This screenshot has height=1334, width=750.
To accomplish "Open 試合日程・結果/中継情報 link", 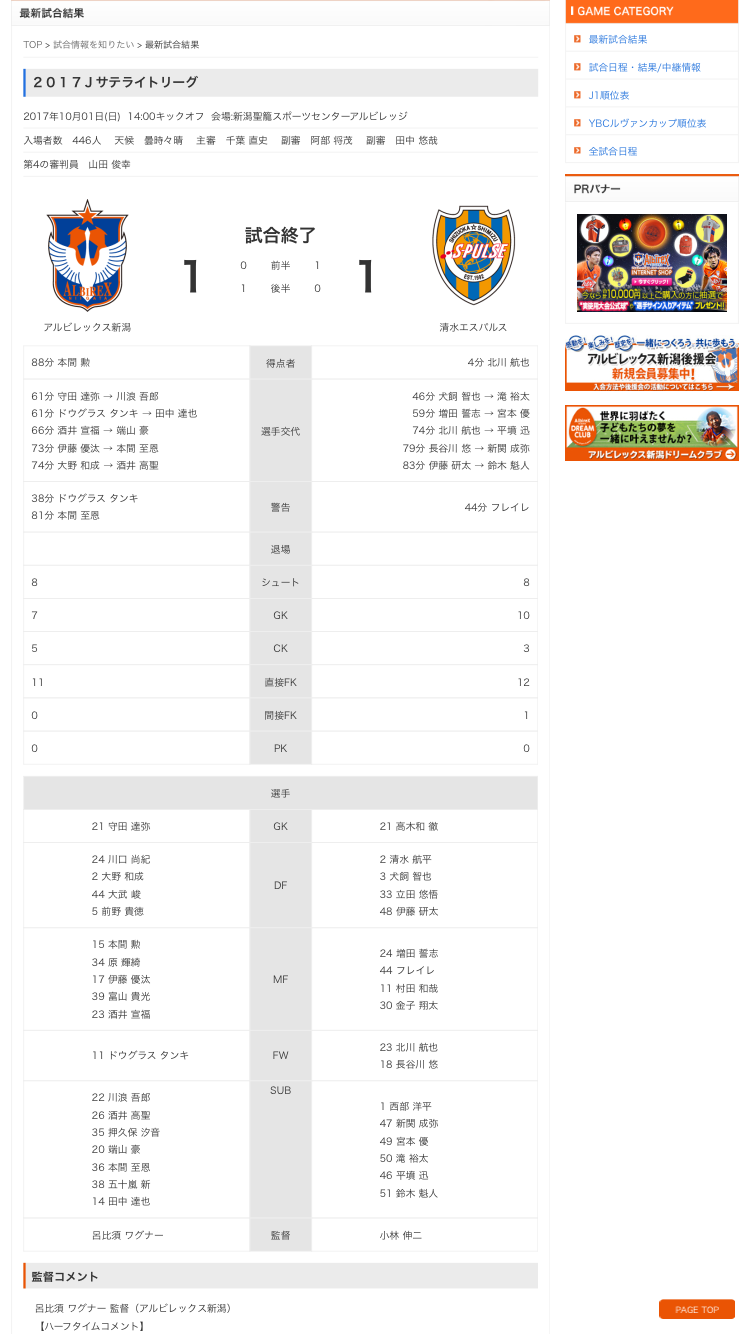I will pyautogui.click(x=644, y=67).
